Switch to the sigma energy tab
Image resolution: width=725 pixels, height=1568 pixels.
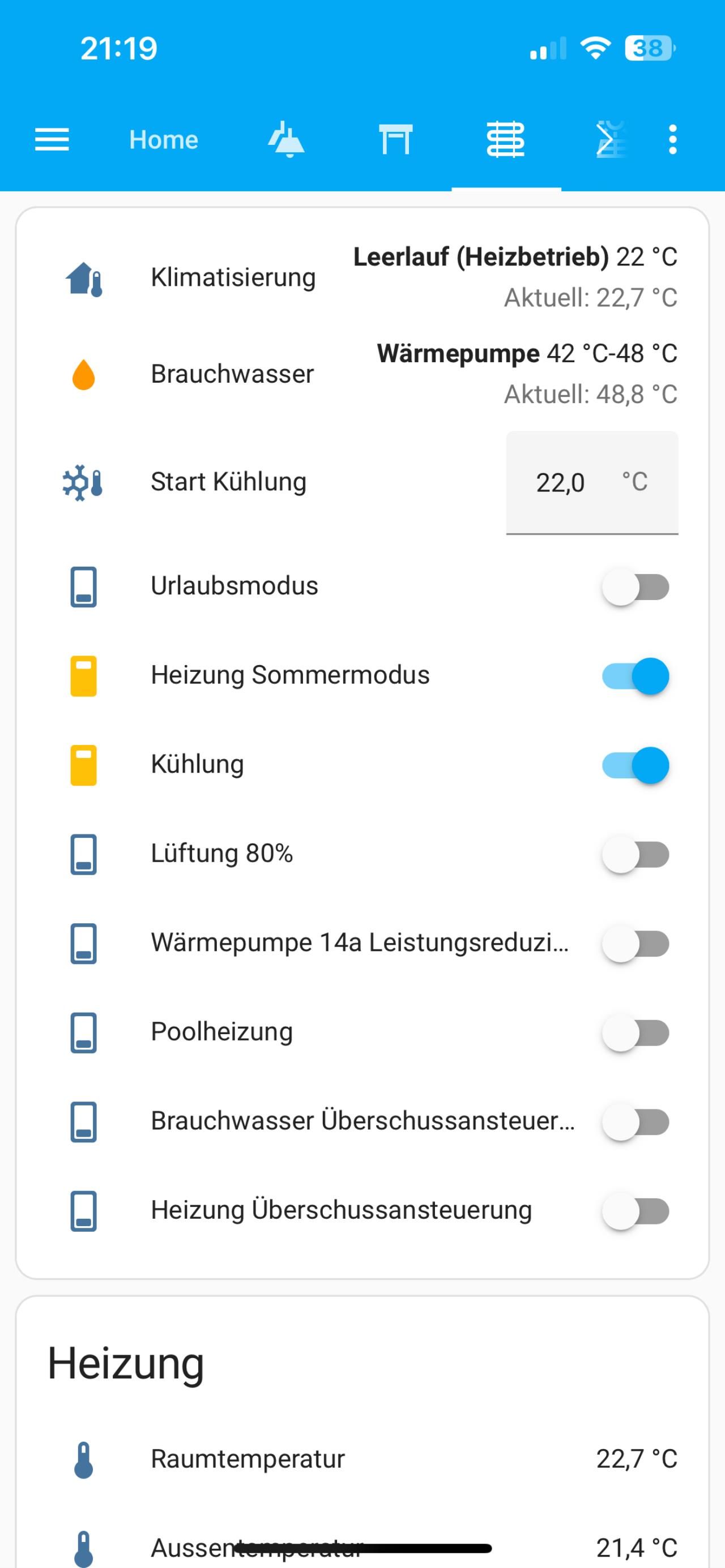[x=609, y=140]
